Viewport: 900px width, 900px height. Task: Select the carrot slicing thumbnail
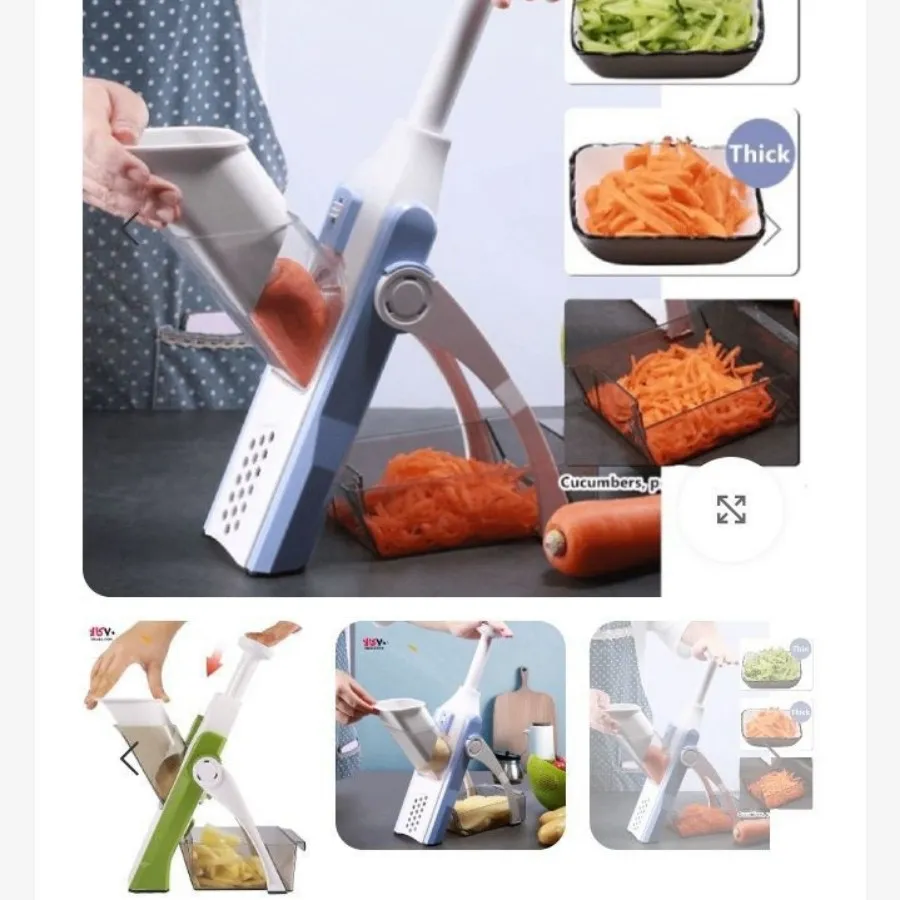(700, 735)
